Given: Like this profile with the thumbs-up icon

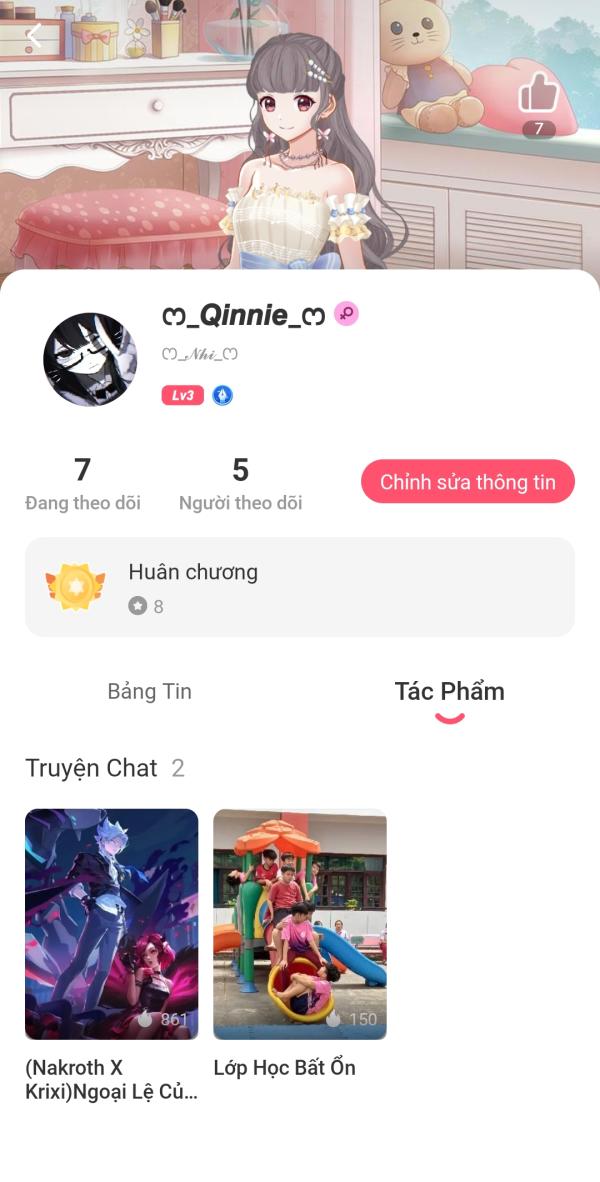Looking at the screenshot, I should (x=538, y=96).
